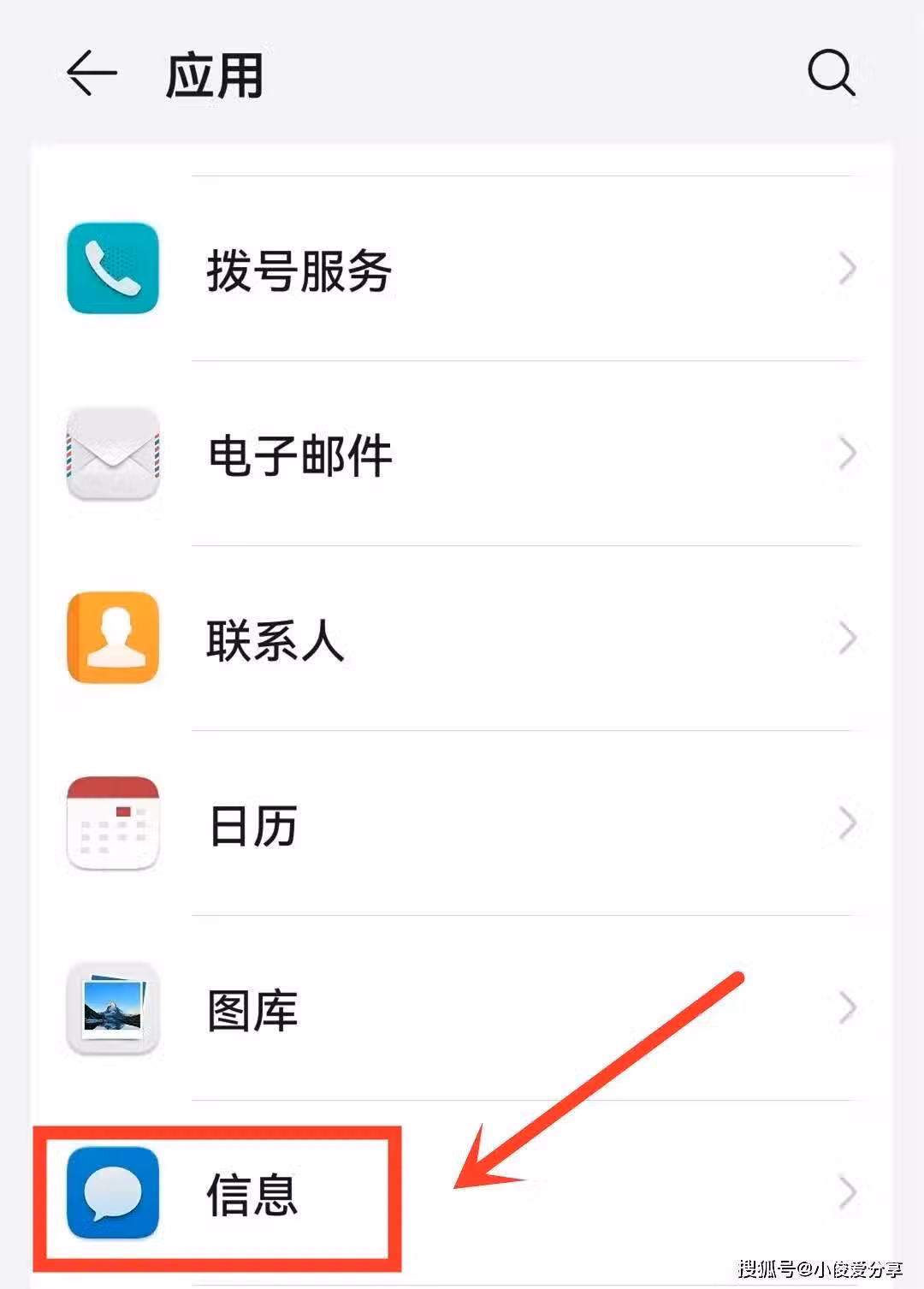Choose 图库 from the app list
Image resolution: width=924 pixels, height=1289 pixels.
coord(462,1009)
